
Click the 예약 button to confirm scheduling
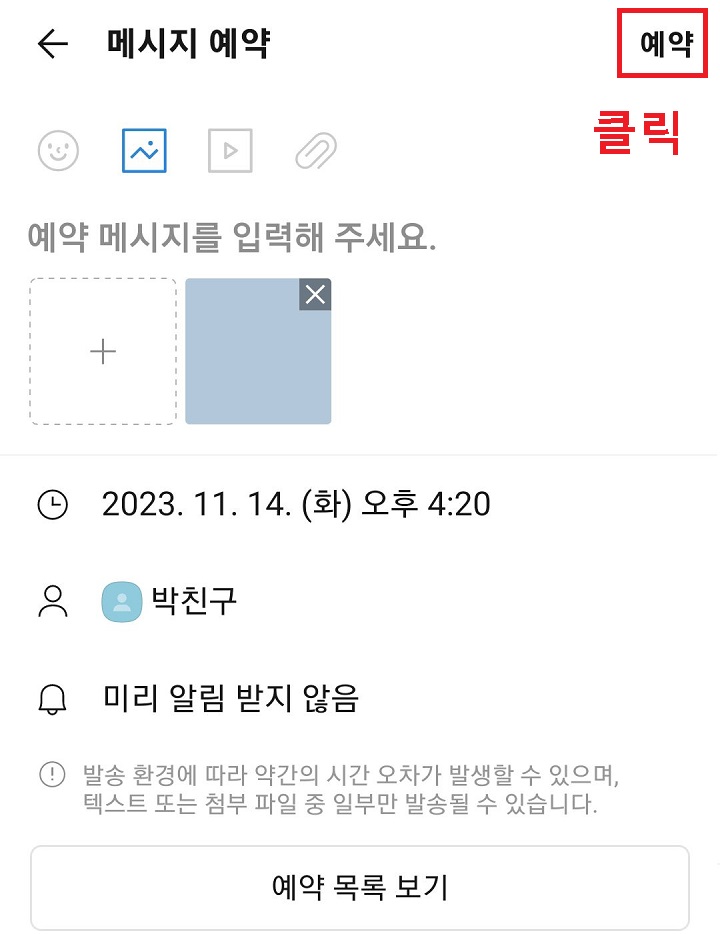click(x=662, y=43)
